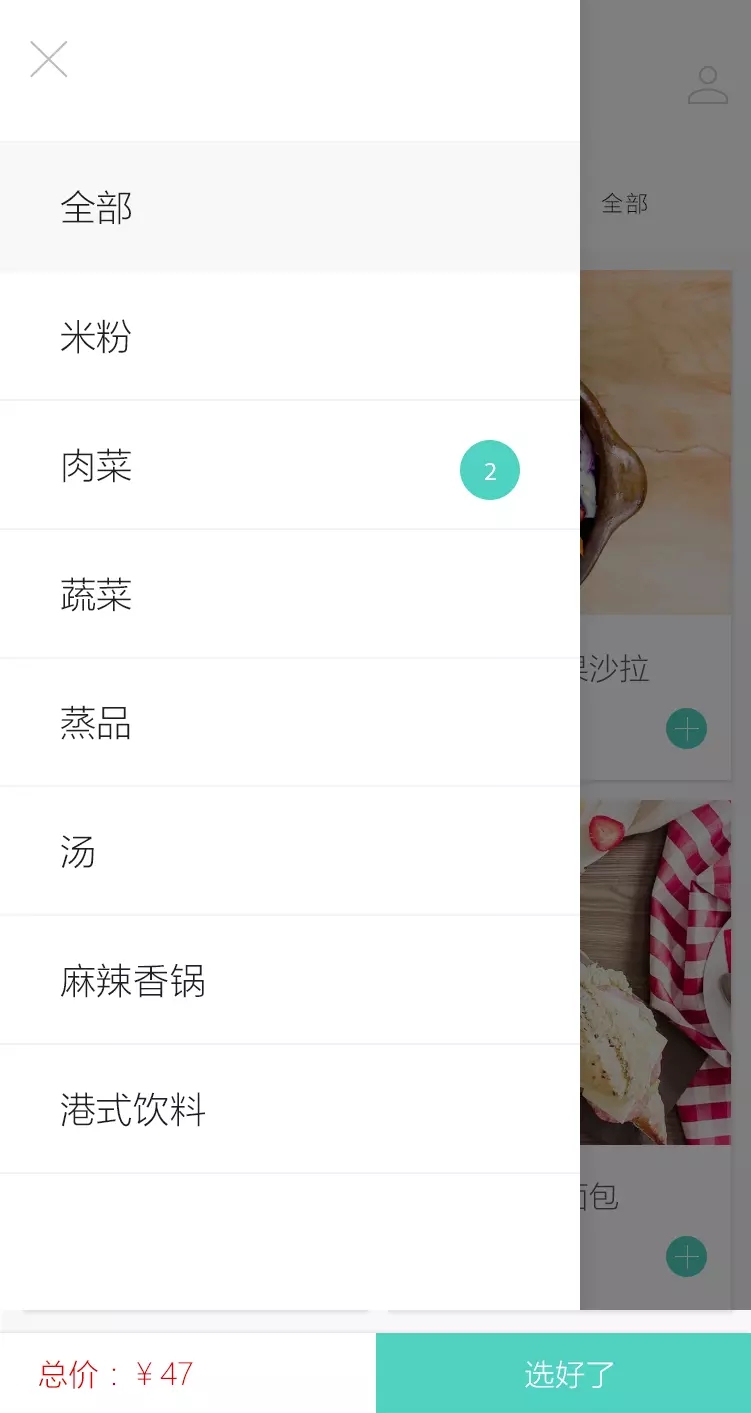Close the category drawer
Viewport: 751px width, 1413px height.
click(x=48, y=59)
